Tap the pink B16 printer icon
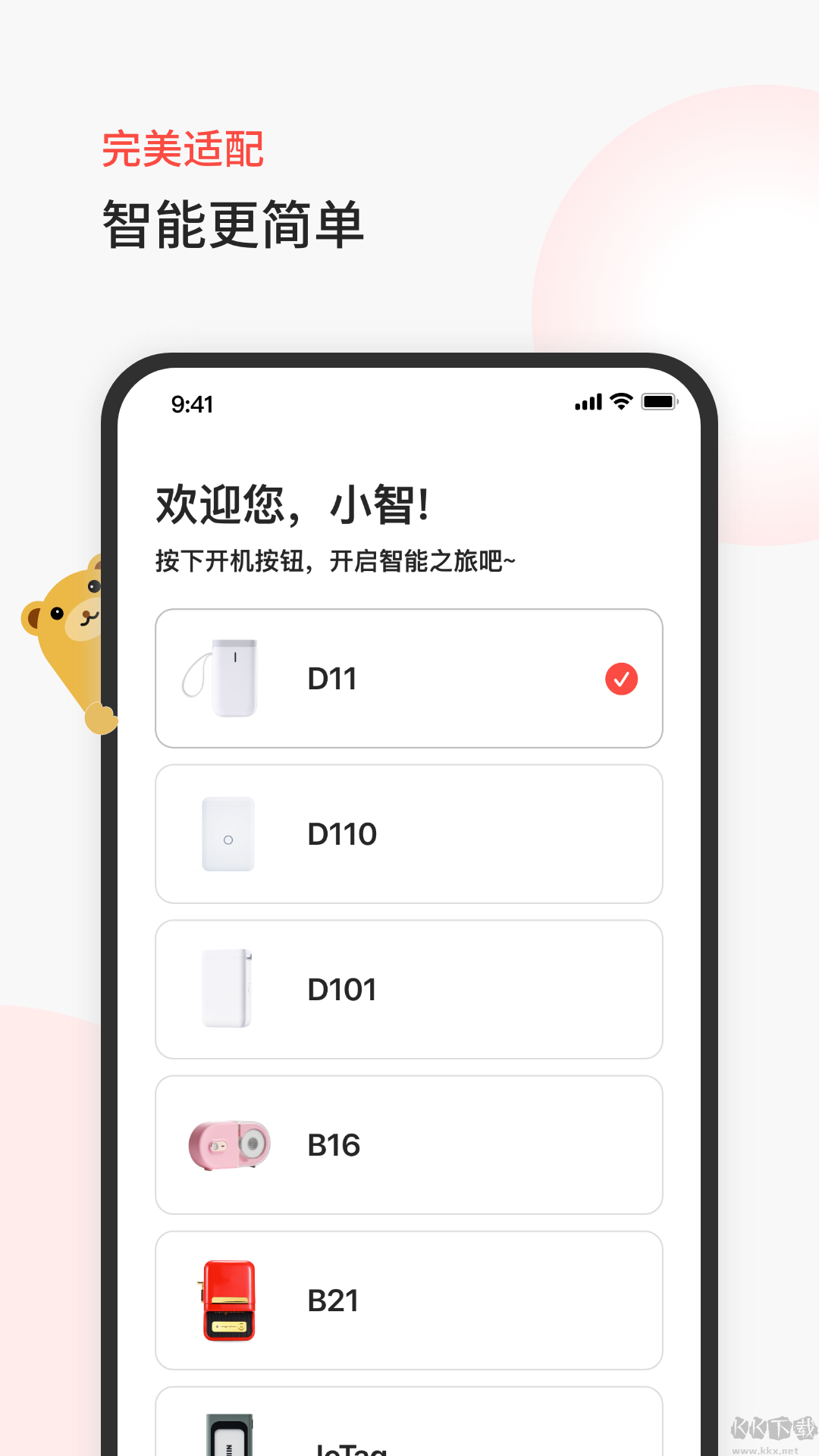Image resolution: width=819 pixels, height=1456 pixels. (x=227, y=1144)
